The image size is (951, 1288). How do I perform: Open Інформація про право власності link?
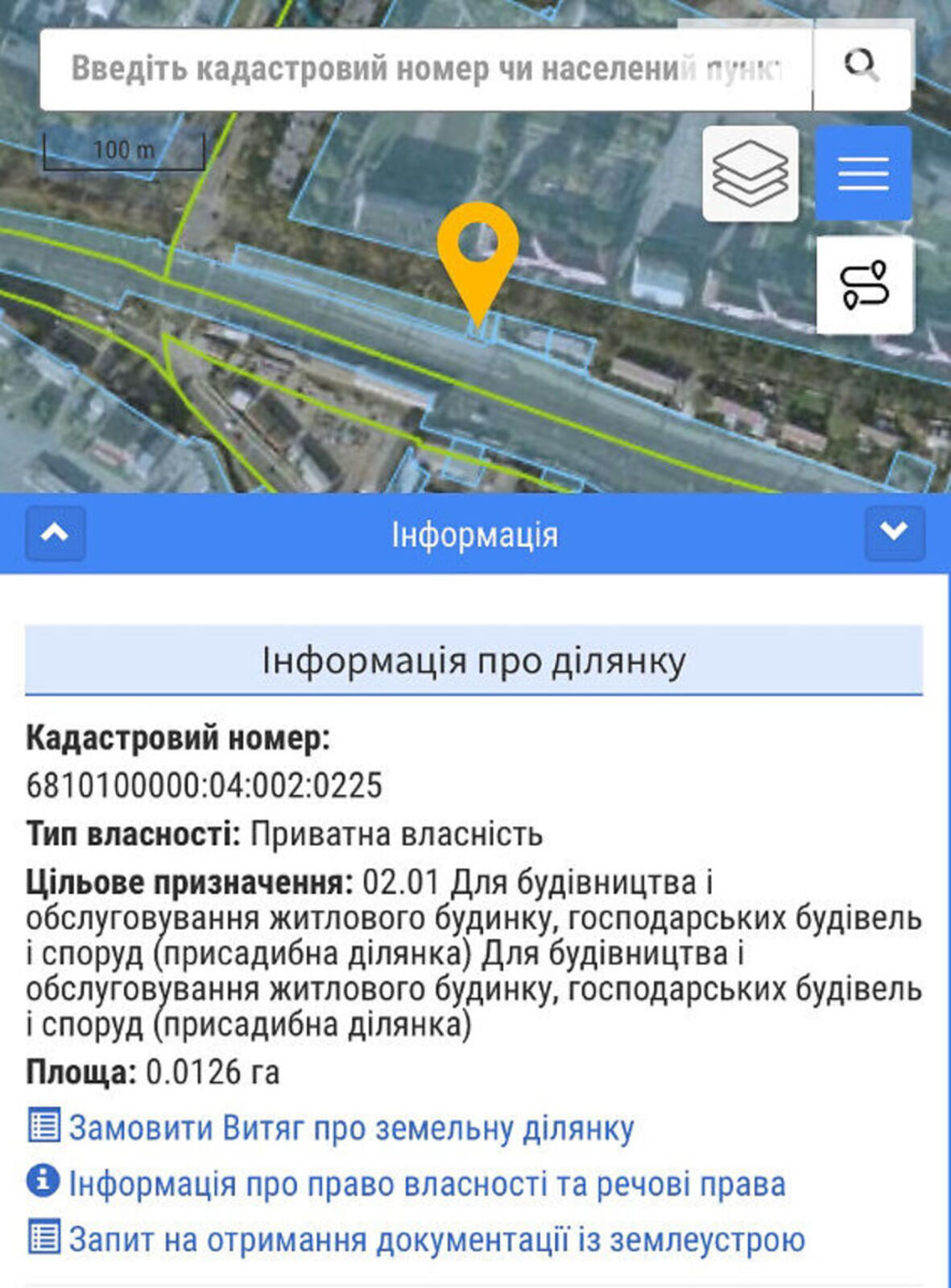click(x=427, y=1183)
